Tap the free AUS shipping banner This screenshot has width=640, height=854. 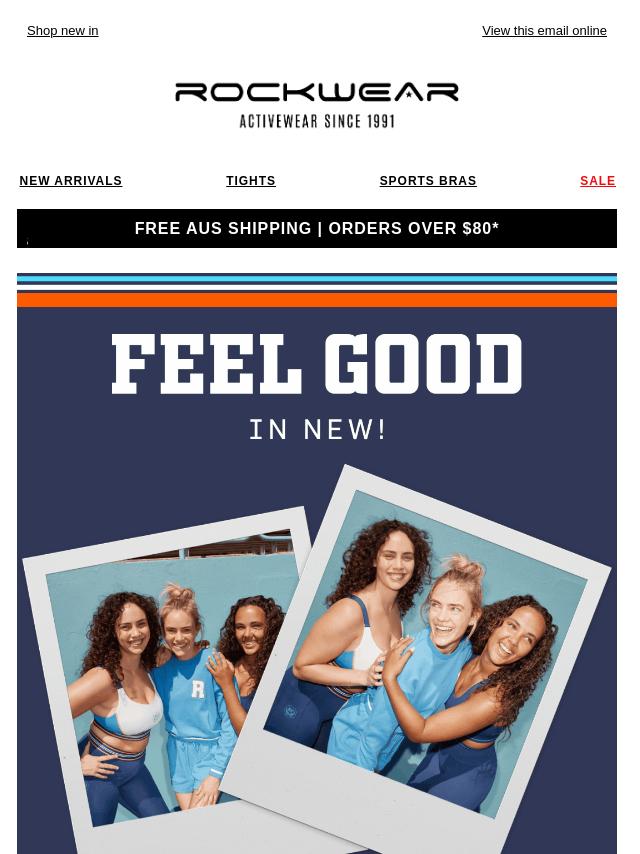(316, 228)
